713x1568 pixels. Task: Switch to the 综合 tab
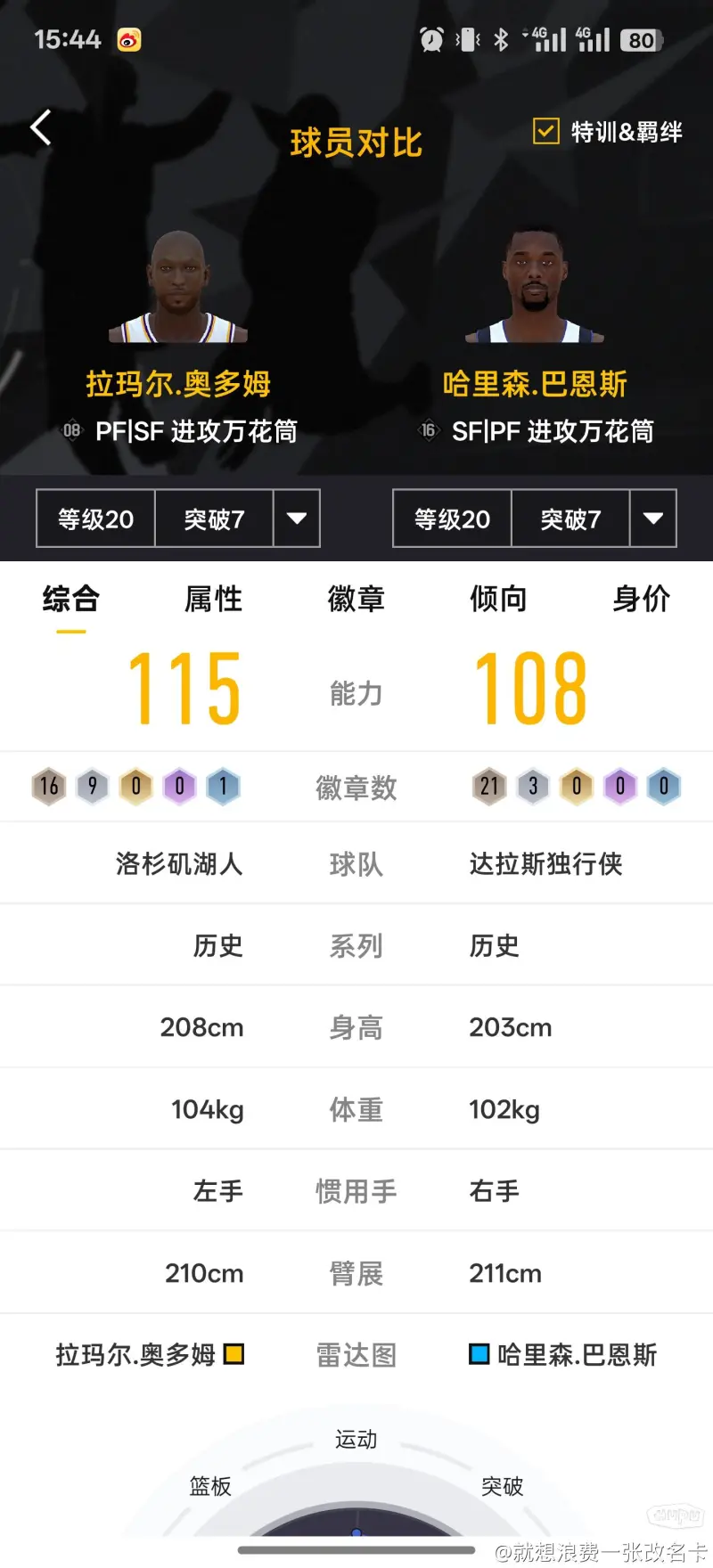[71, 599]
